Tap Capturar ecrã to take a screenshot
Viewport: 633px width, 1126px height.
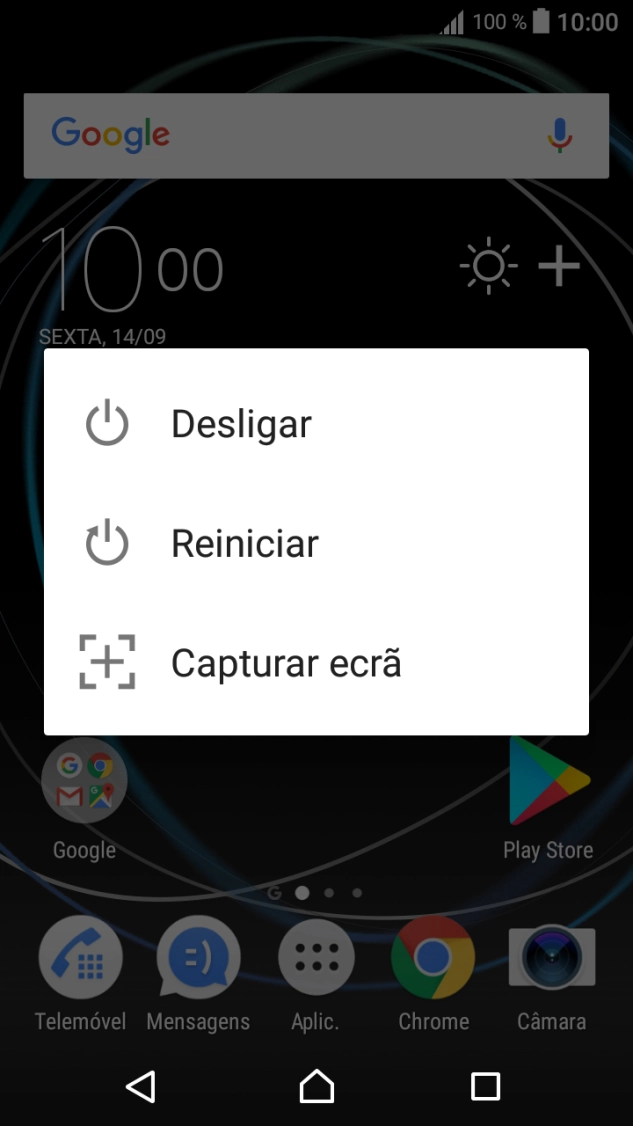pos(285,663)
